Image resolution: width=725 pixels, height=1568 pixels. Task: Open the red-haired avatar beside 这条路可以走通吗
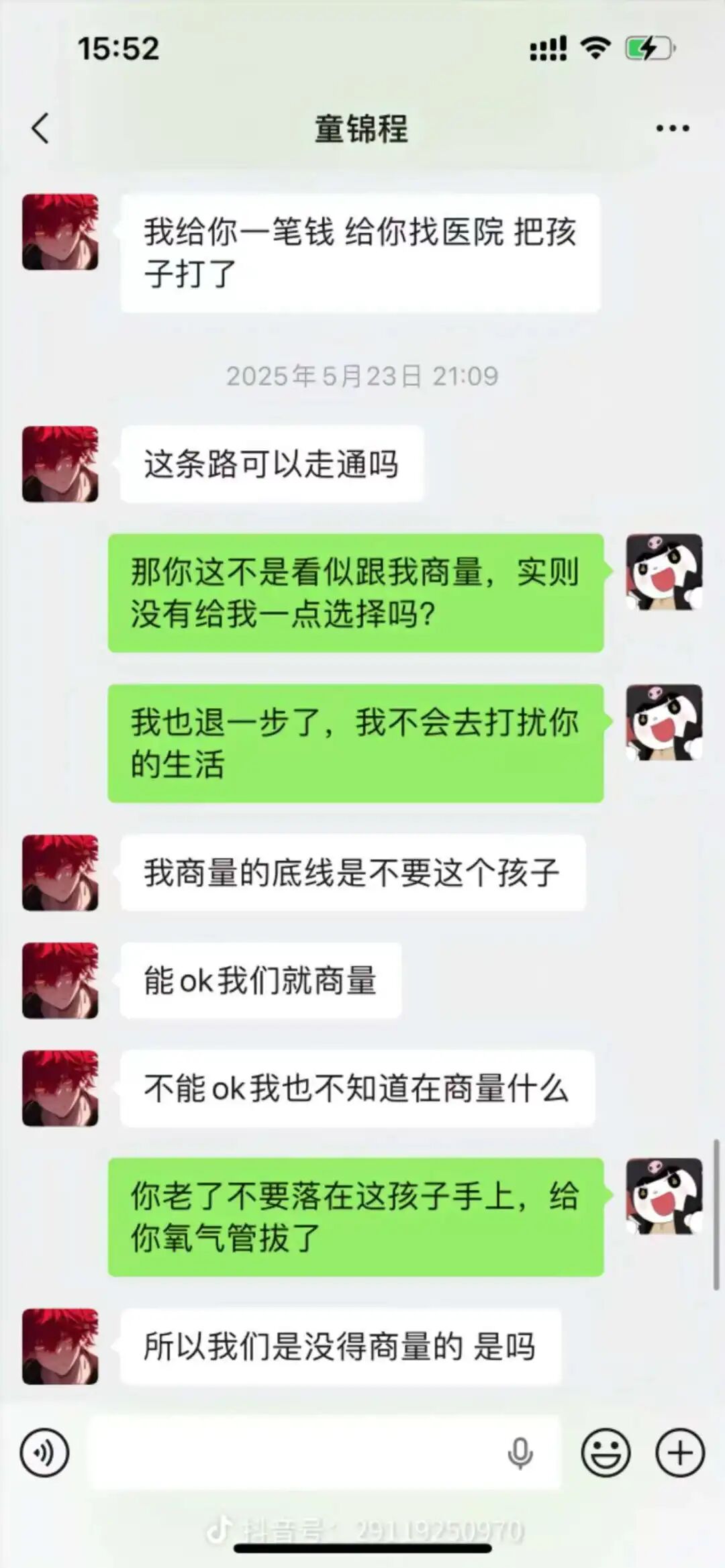tap(60, 464)
